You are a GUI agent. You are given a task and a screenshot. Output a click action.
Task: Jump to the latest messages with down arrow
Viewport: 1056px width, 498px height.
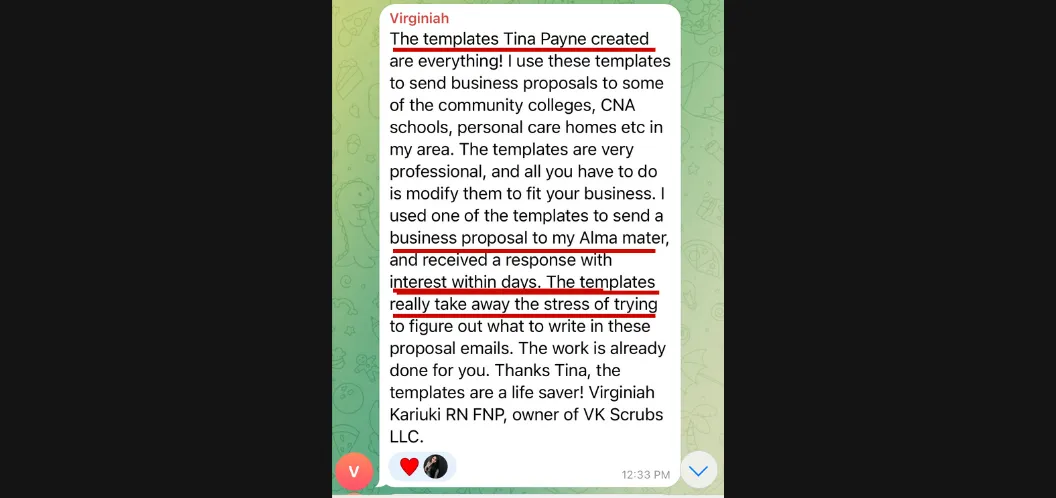pos(699,468)
